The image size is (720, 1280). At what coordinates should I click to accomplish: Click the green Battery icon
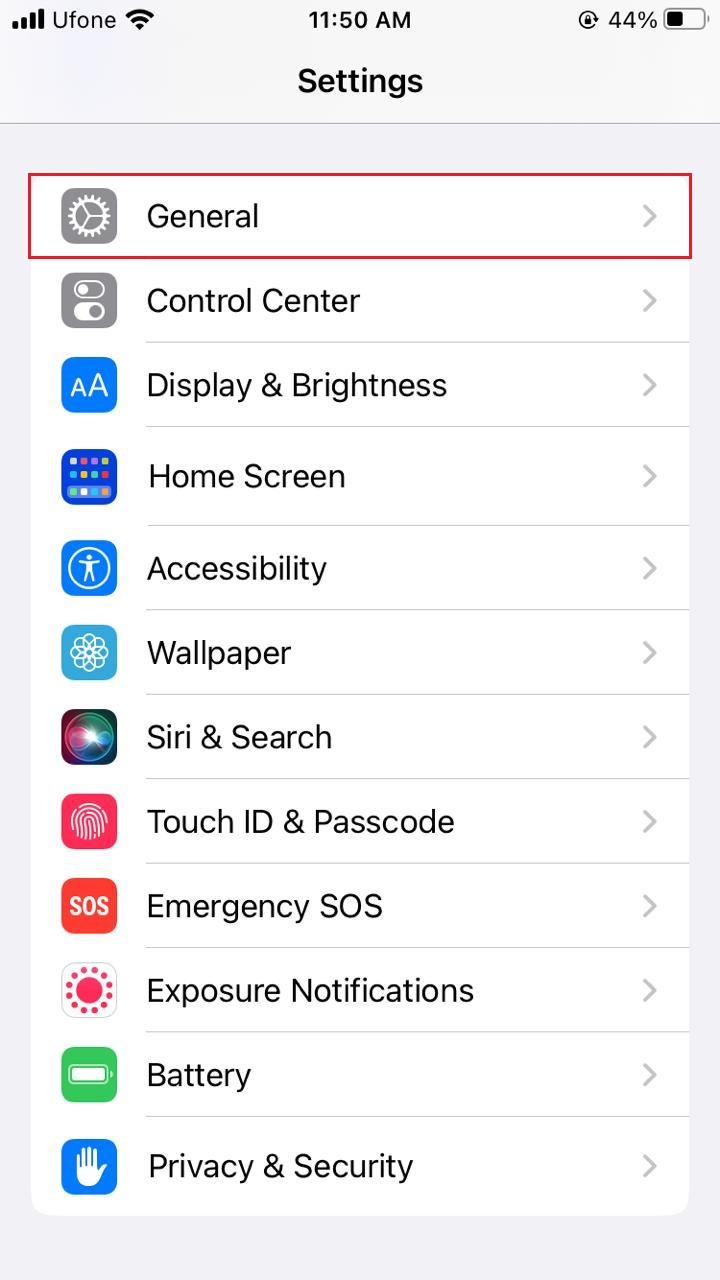click(89, 1074)
